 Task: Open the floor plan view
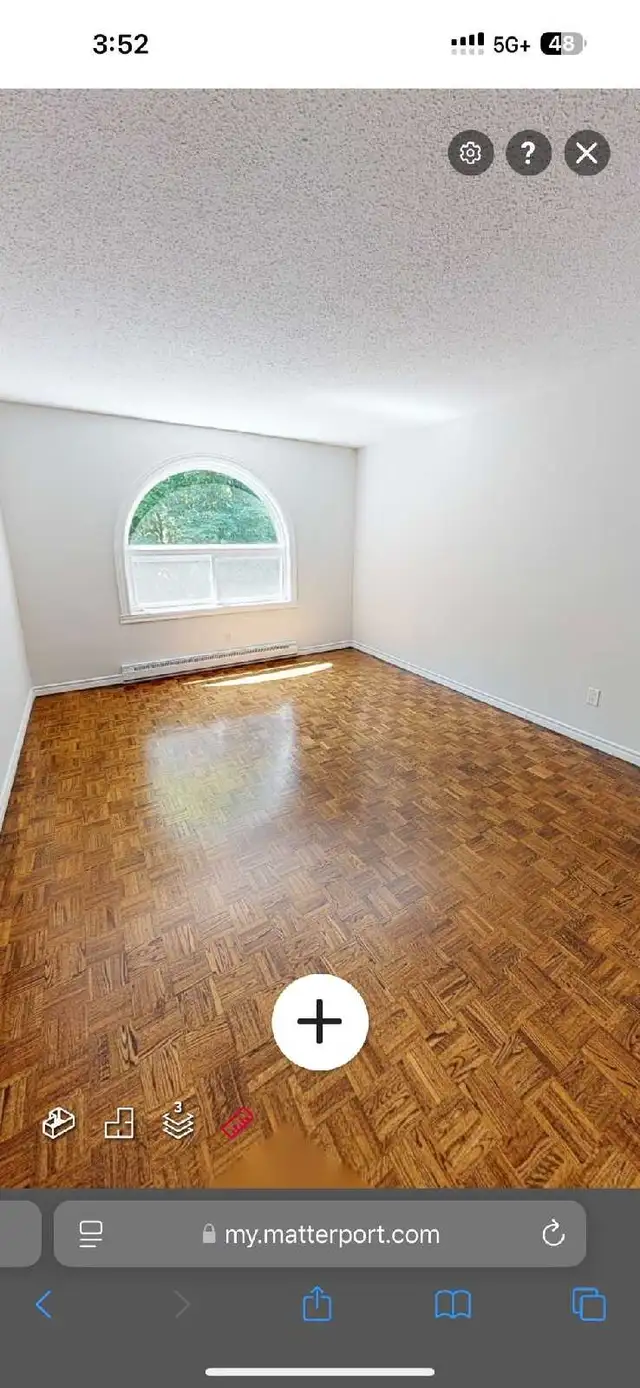tap(119, 1124)
